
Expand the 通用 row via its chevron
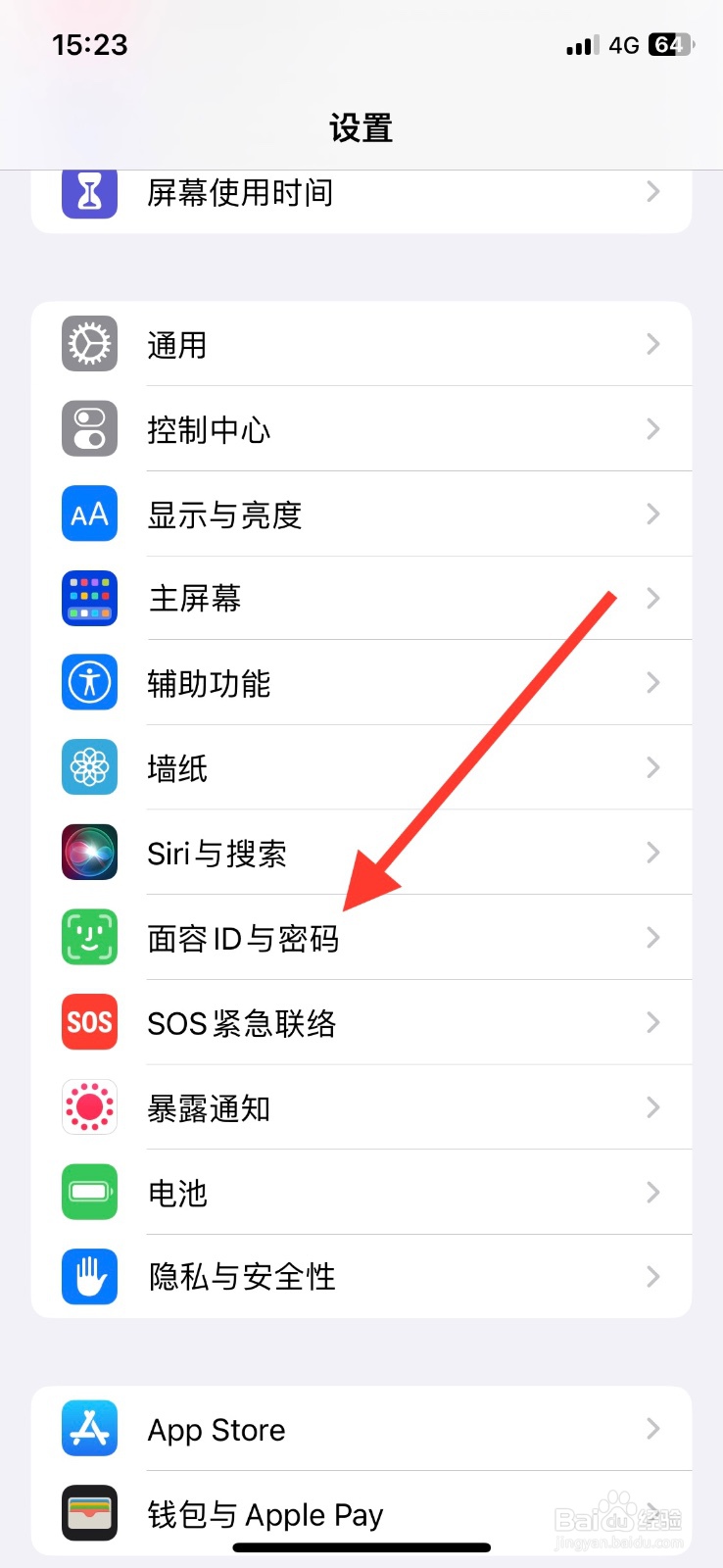pos(652,343)
